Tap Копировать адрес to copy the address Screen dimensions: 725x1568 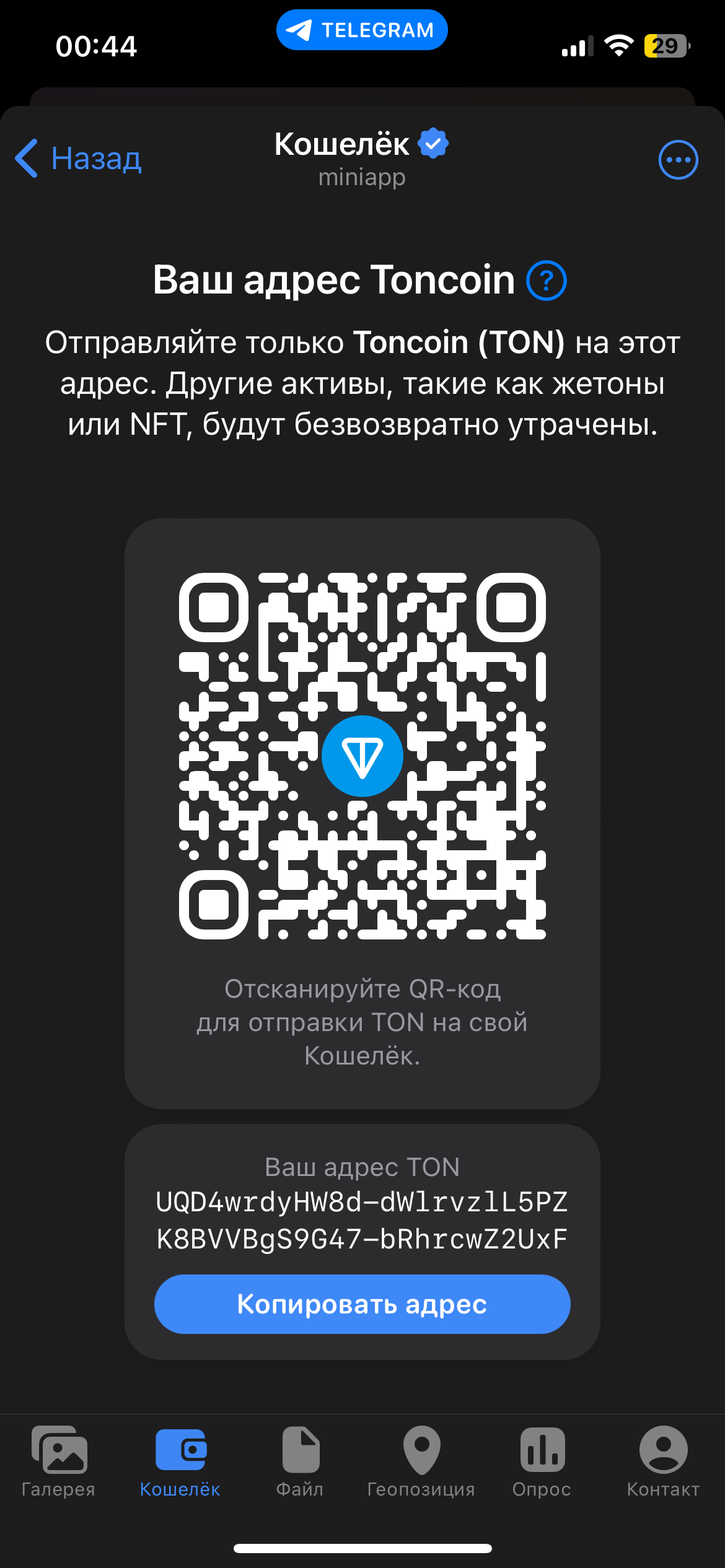tap(362, 1304)
